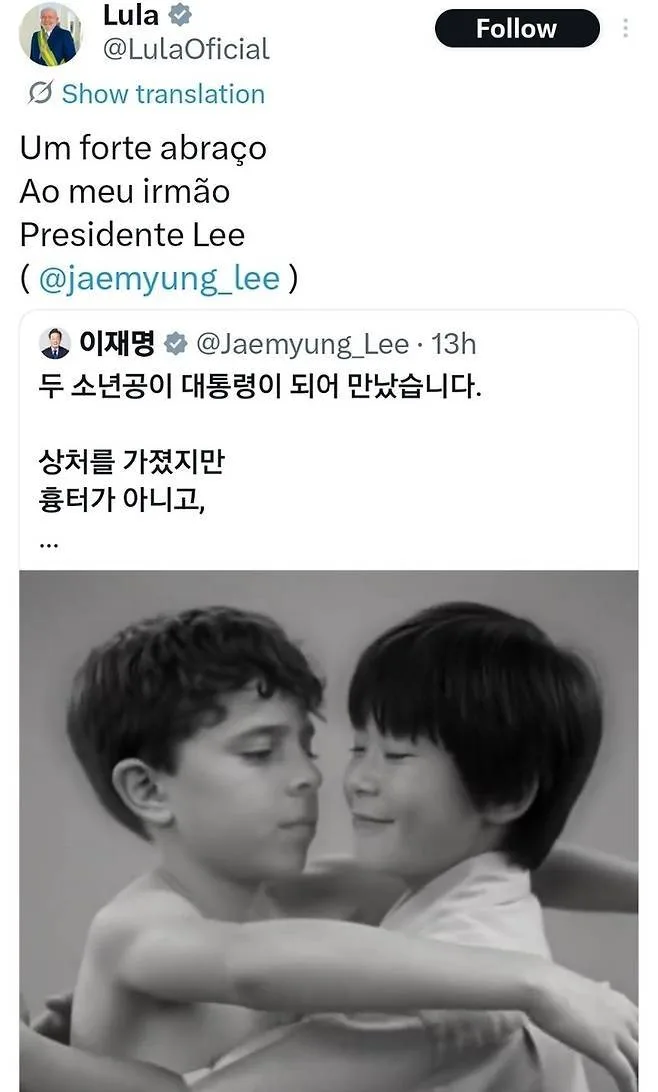Open the @LulaOficial handle
The height and width of the screenshot is (1092, 658).
tap(186, 48)
